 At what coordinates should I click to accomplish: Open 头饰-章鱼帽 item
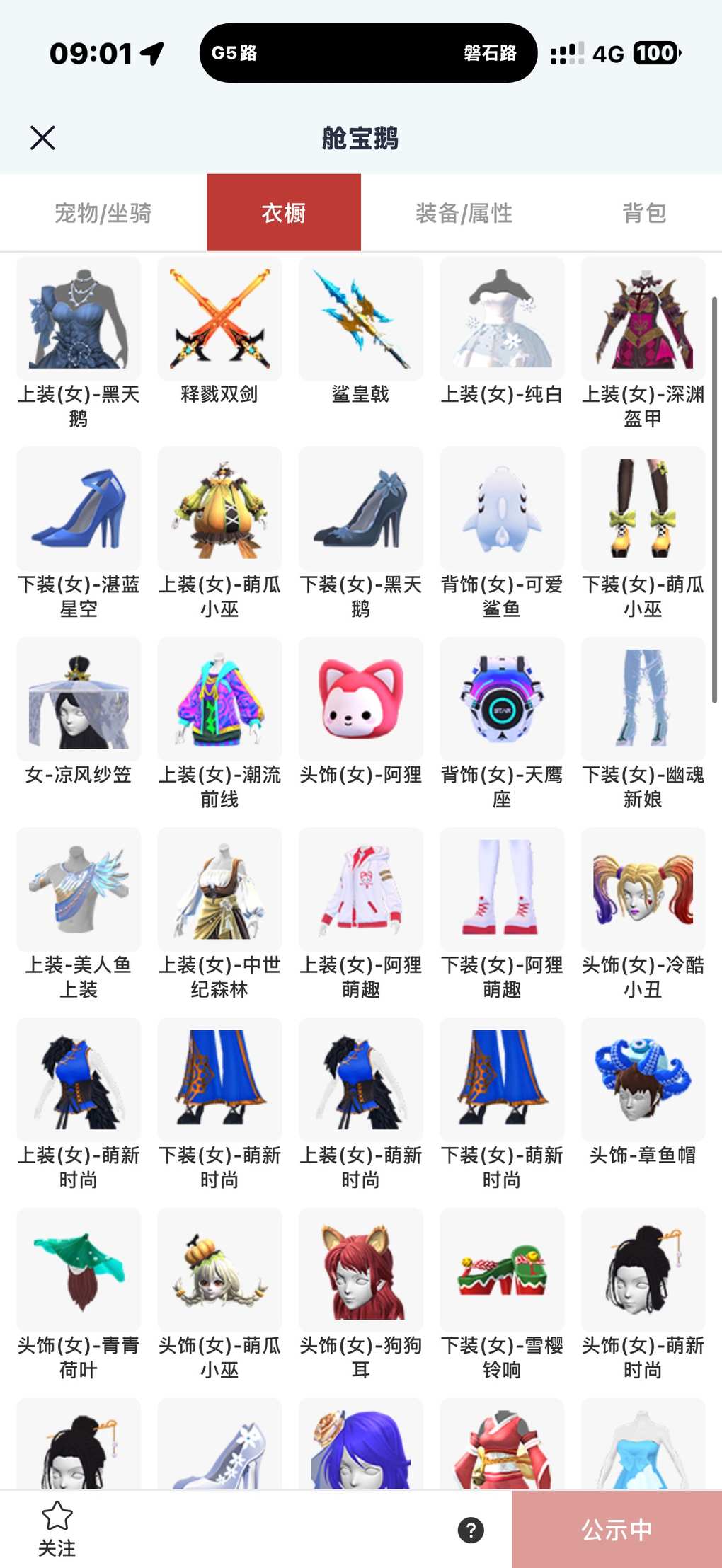click(643, 1080)
